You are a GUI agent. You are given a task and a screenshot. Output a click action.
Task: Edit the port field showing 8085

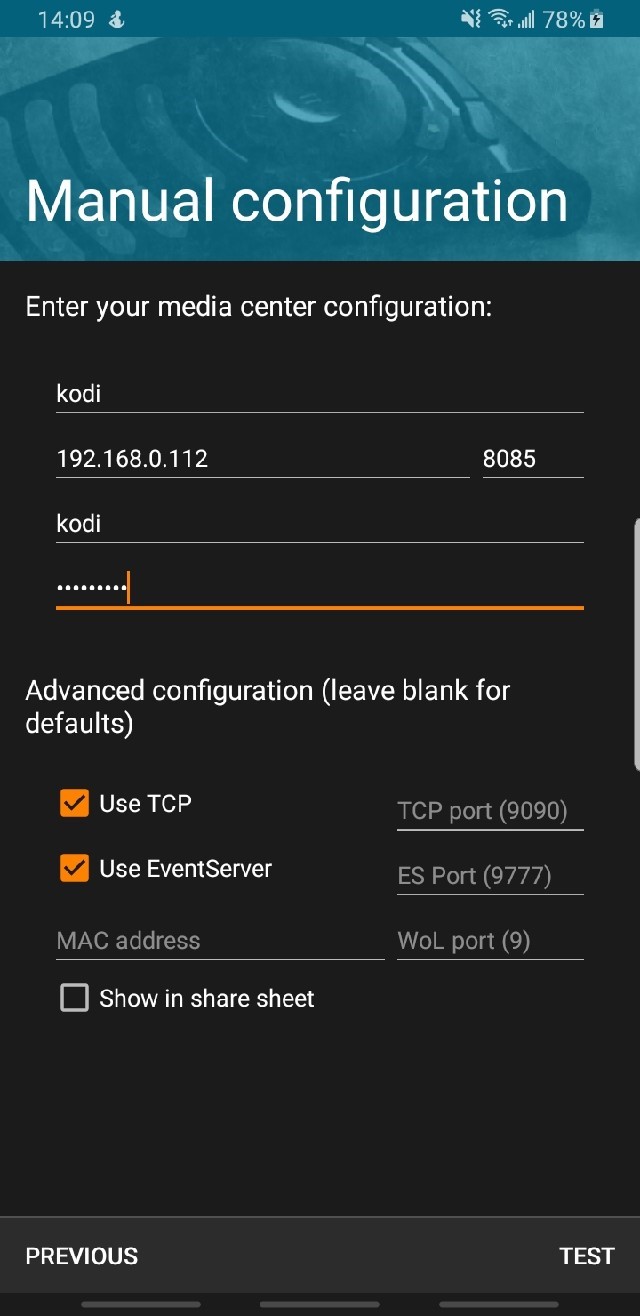point(533,458)
